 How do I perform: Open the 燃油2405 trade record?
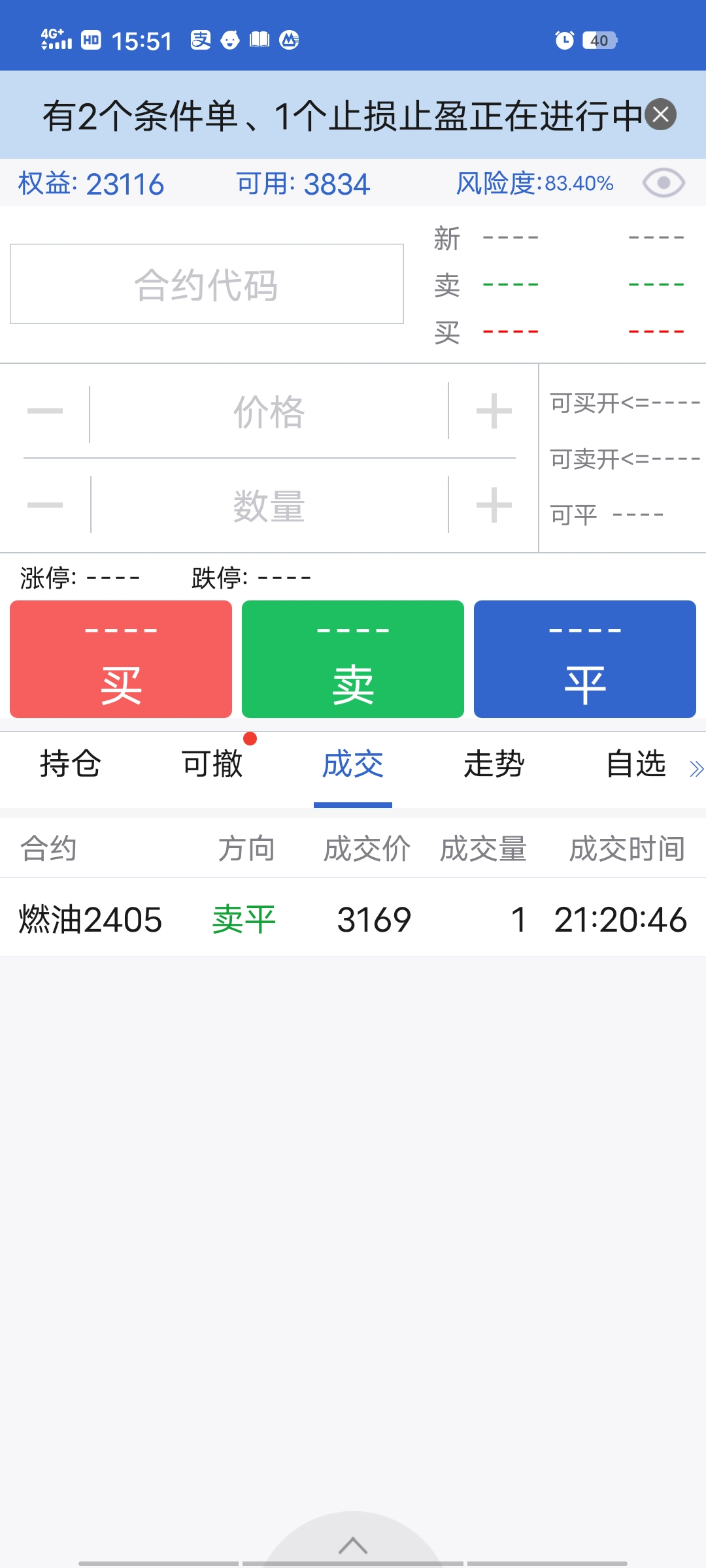click(x=353, y=919)
